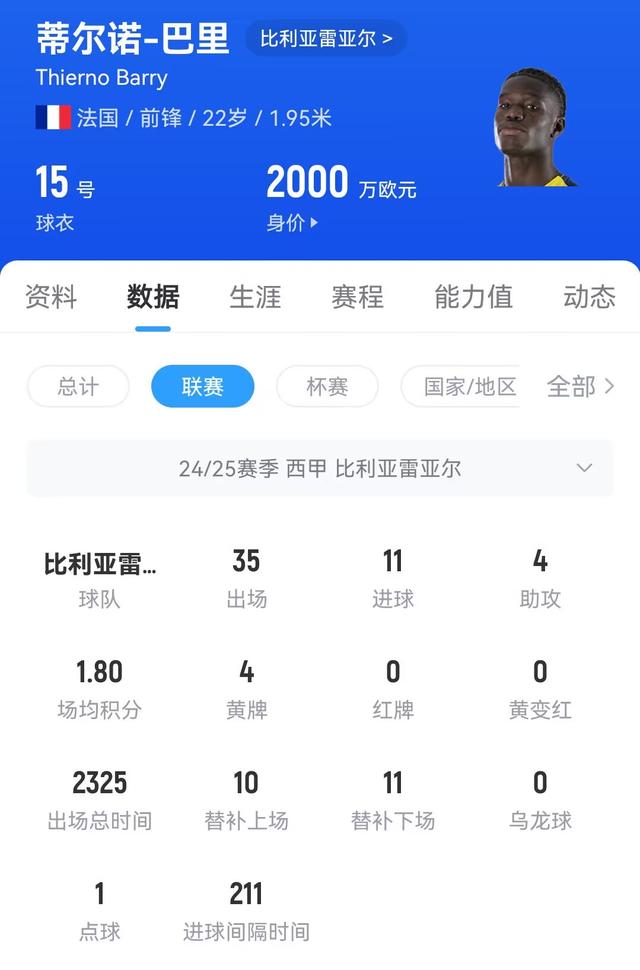Select the 联赛 filter chip
Viewport: 640px width, 970px height.
click(x=203, y=387)
